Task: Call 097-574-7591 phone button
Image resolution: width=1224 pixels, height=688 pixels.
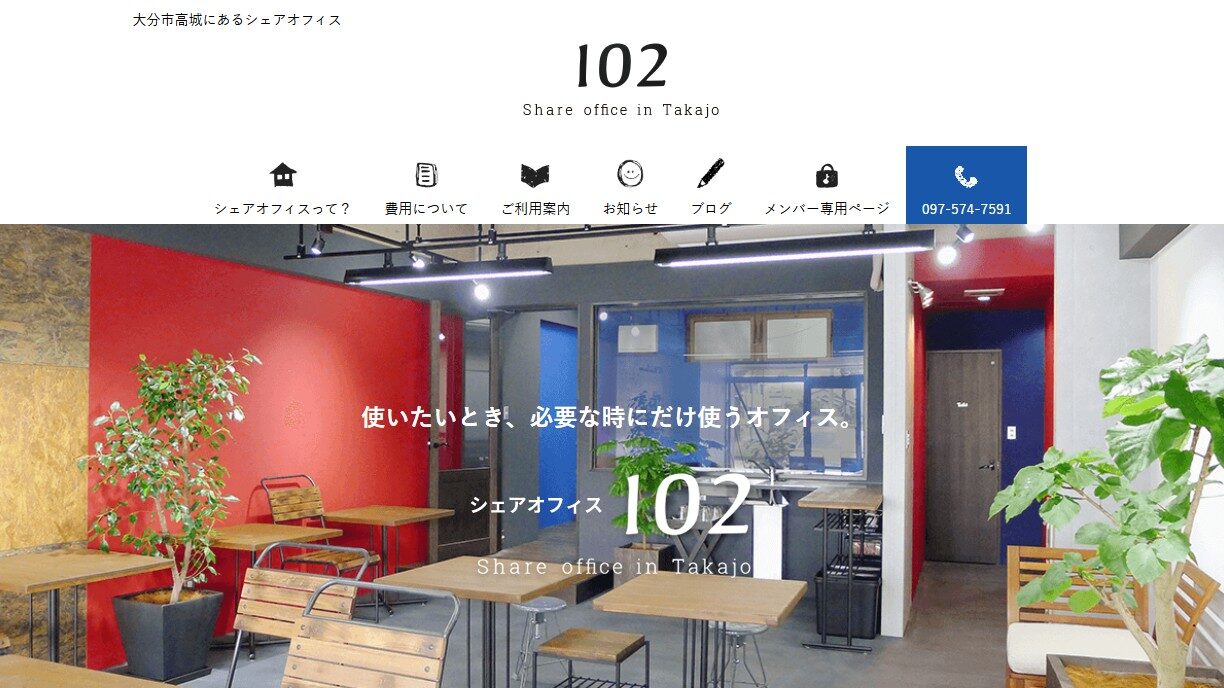Action: (966, 186)
